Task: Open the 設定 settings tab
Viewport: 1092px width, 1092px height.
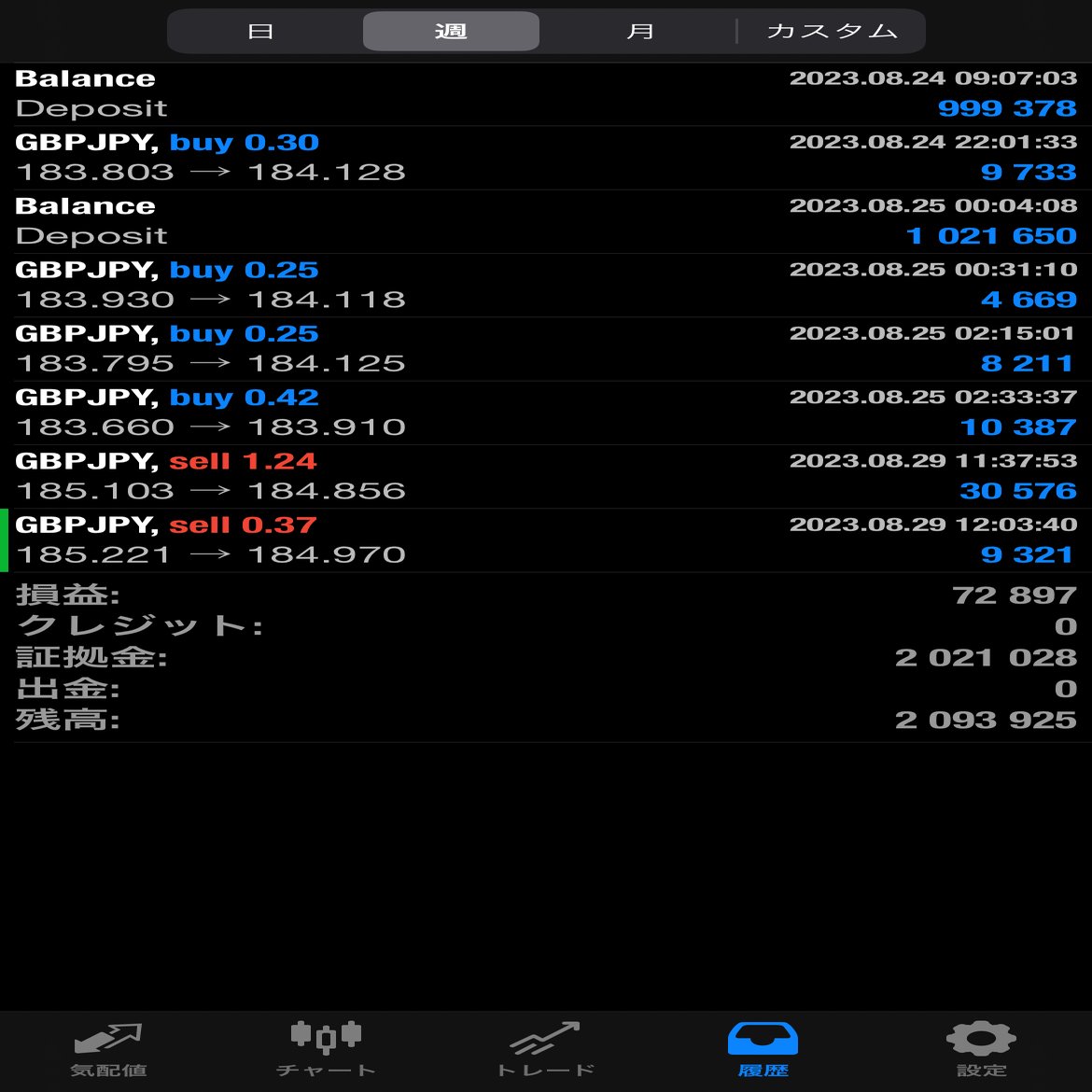Action: pyautogui.click(x=981, y=1051)
